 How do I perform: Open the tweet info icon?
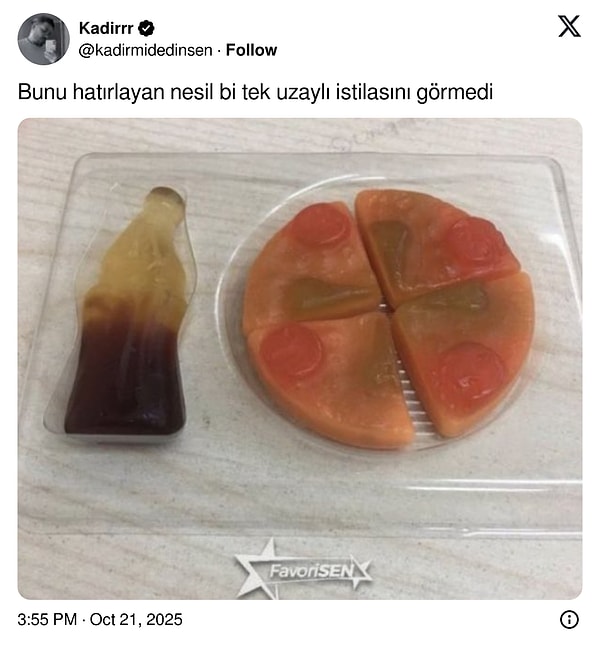coord(569,620)
